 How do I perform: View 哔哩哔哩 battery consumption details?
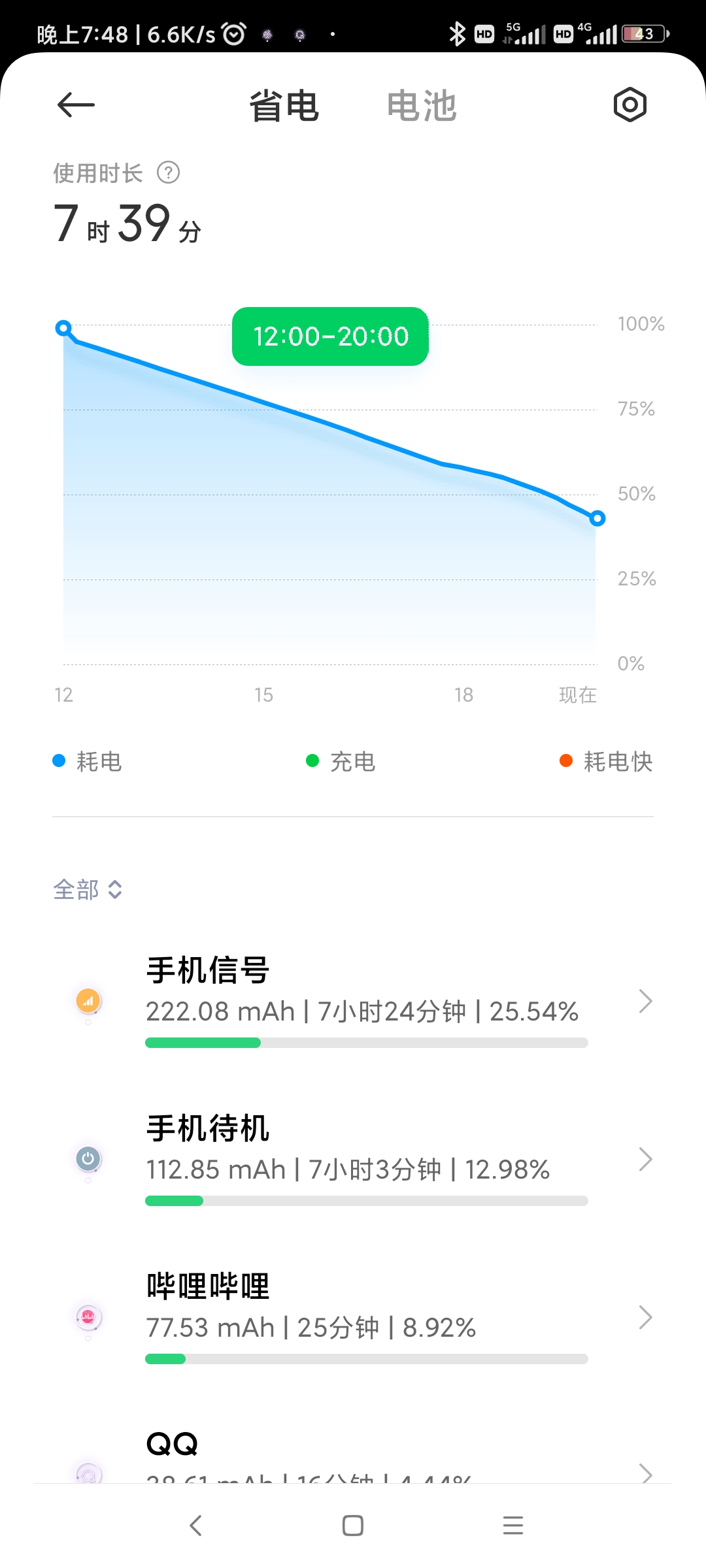click(353, 1316)
